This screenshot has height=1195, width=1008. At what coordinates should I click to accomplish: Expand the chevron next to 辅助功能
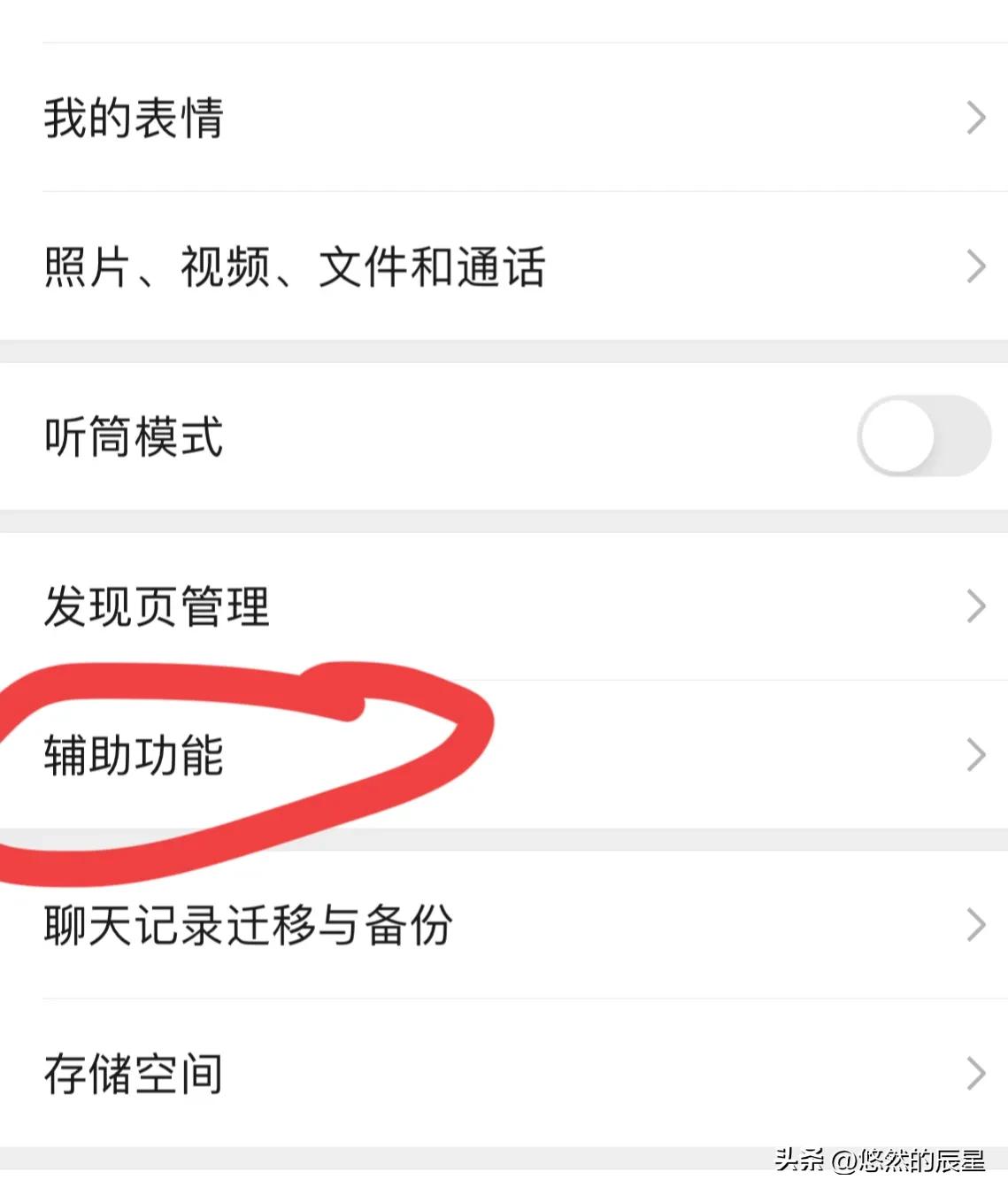[977, 753]
